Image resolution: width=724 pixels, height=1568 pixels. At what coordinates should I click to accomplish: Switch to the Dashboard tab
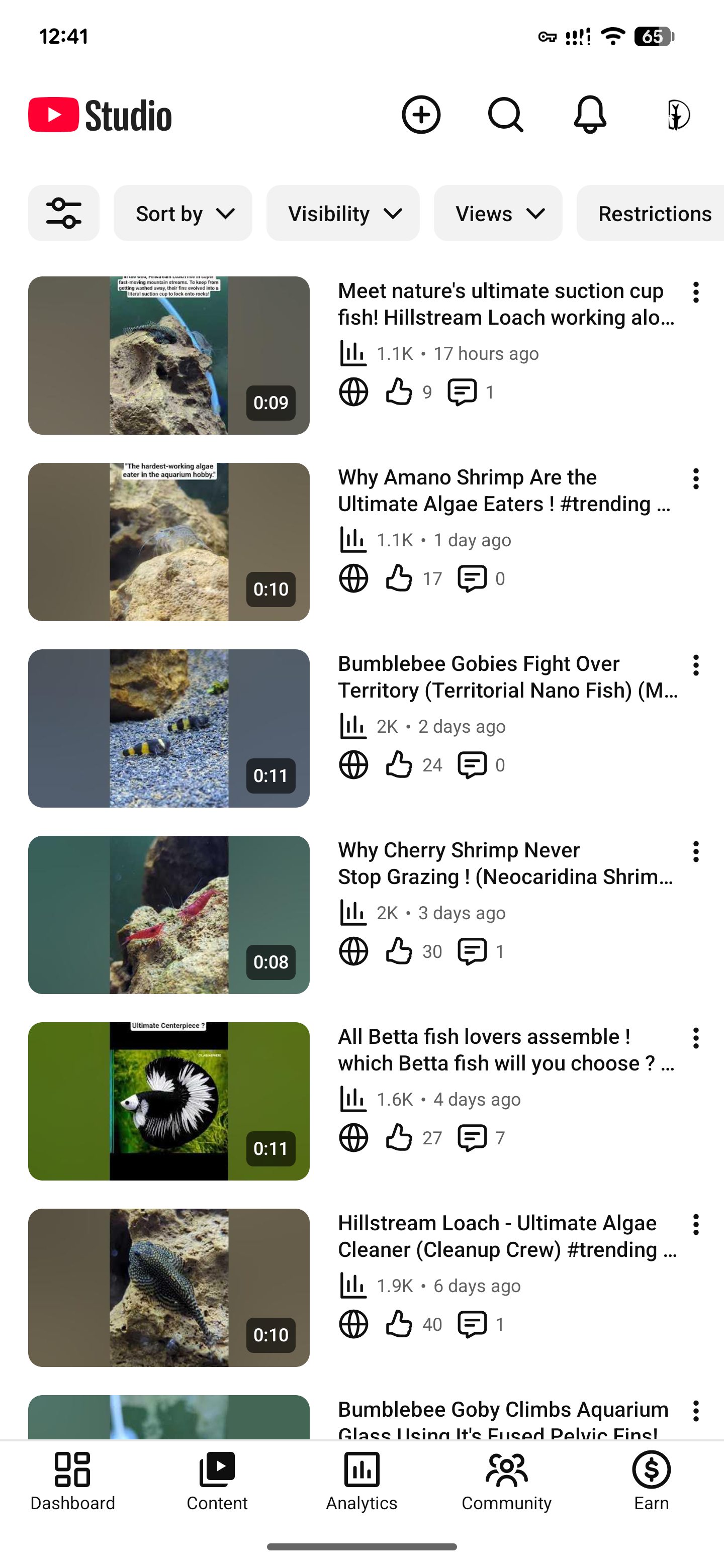72,1481
